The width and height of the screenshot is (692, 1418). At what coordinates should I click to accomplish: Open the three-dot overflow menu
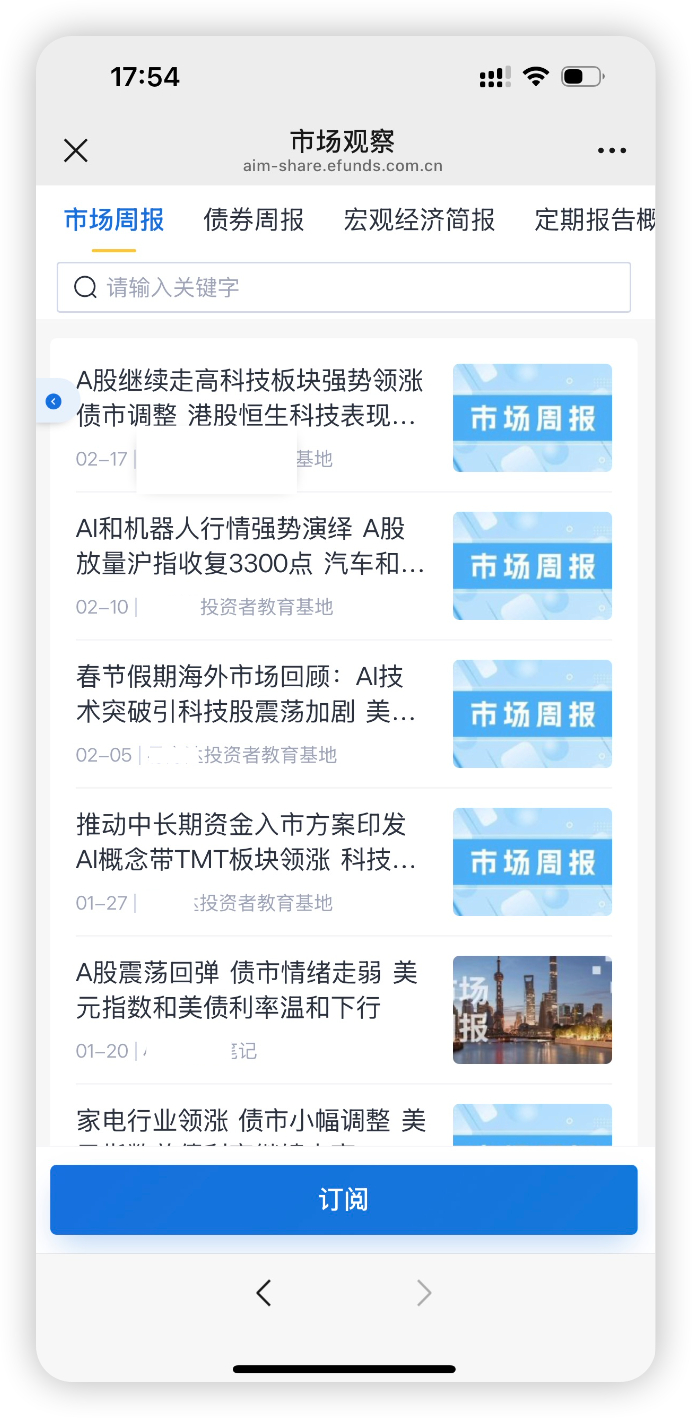(612, 151)
